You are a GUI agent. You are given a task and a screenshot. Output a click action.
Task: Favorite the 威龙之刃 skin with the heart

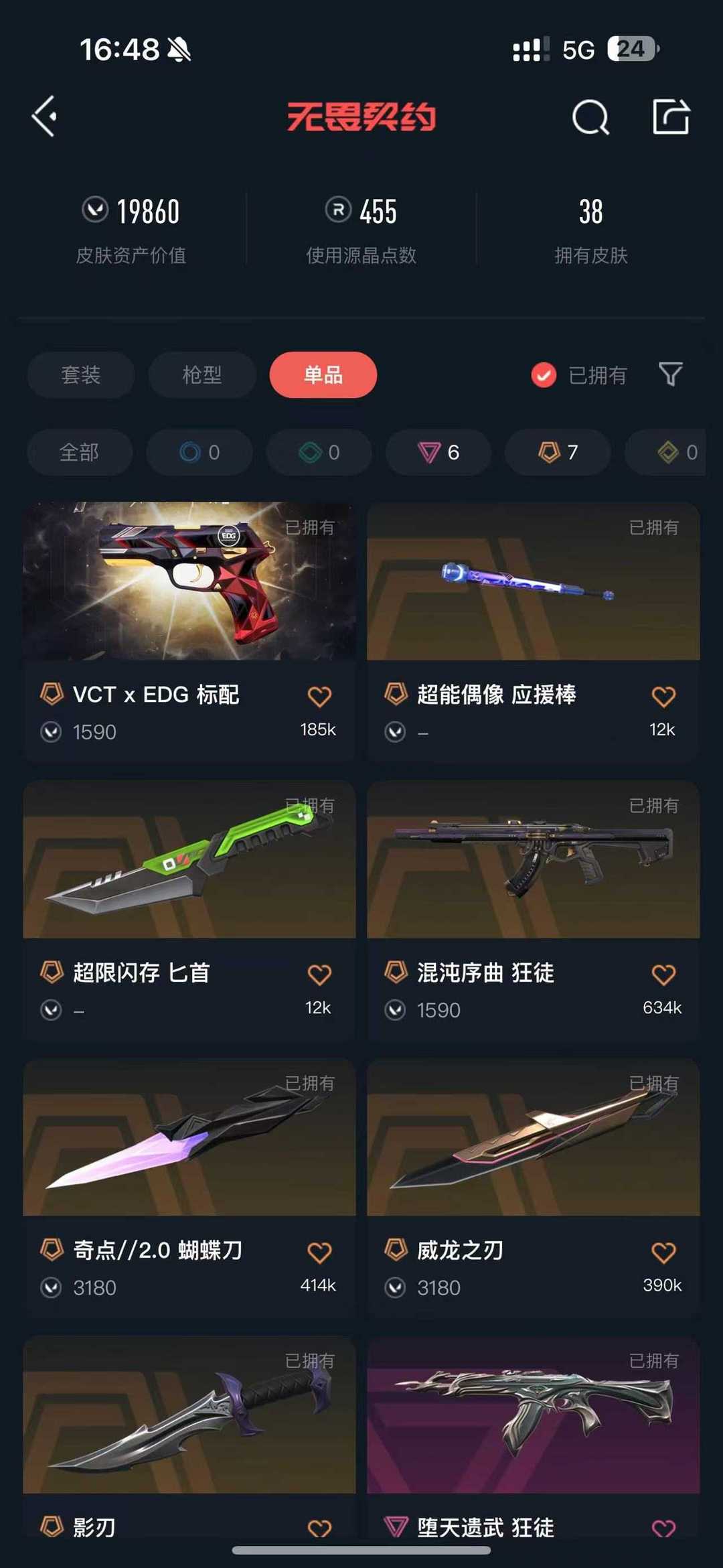[x=663, y=1253]
